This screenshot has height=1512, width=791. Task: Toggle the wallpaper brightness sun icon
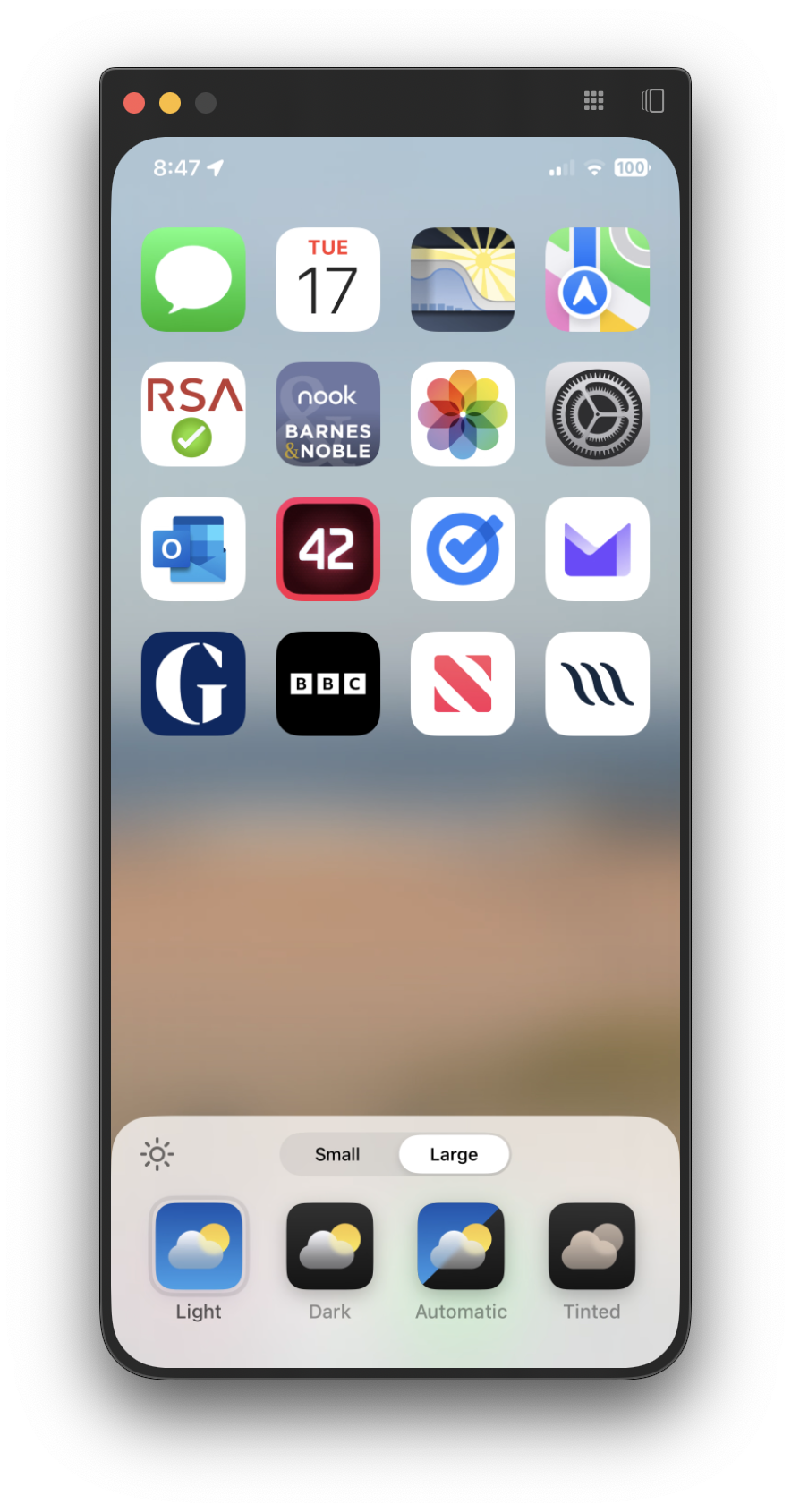tap(157, 1154)
